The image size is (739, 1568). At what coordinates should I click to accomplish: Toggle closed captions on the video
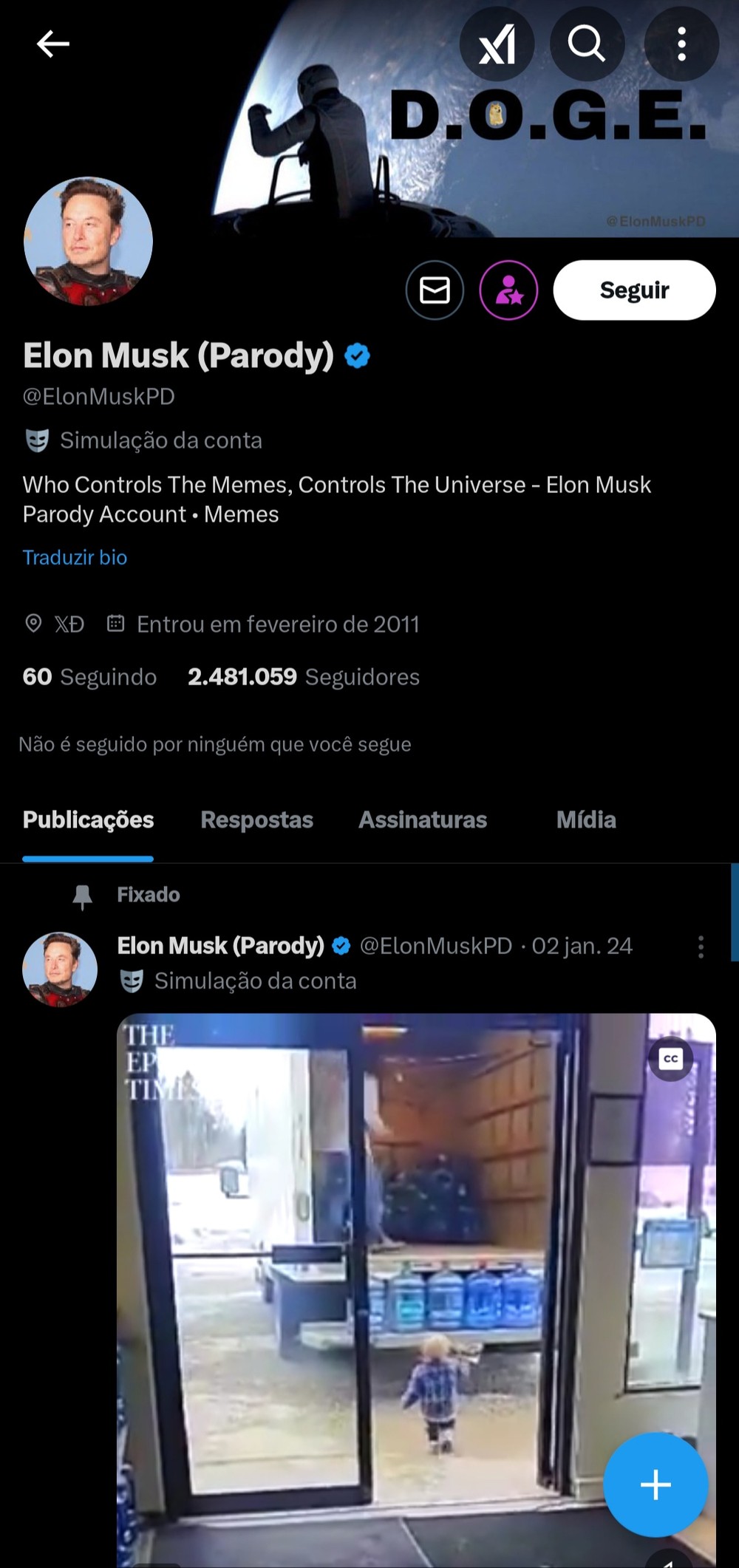(x=671, y=1059)
